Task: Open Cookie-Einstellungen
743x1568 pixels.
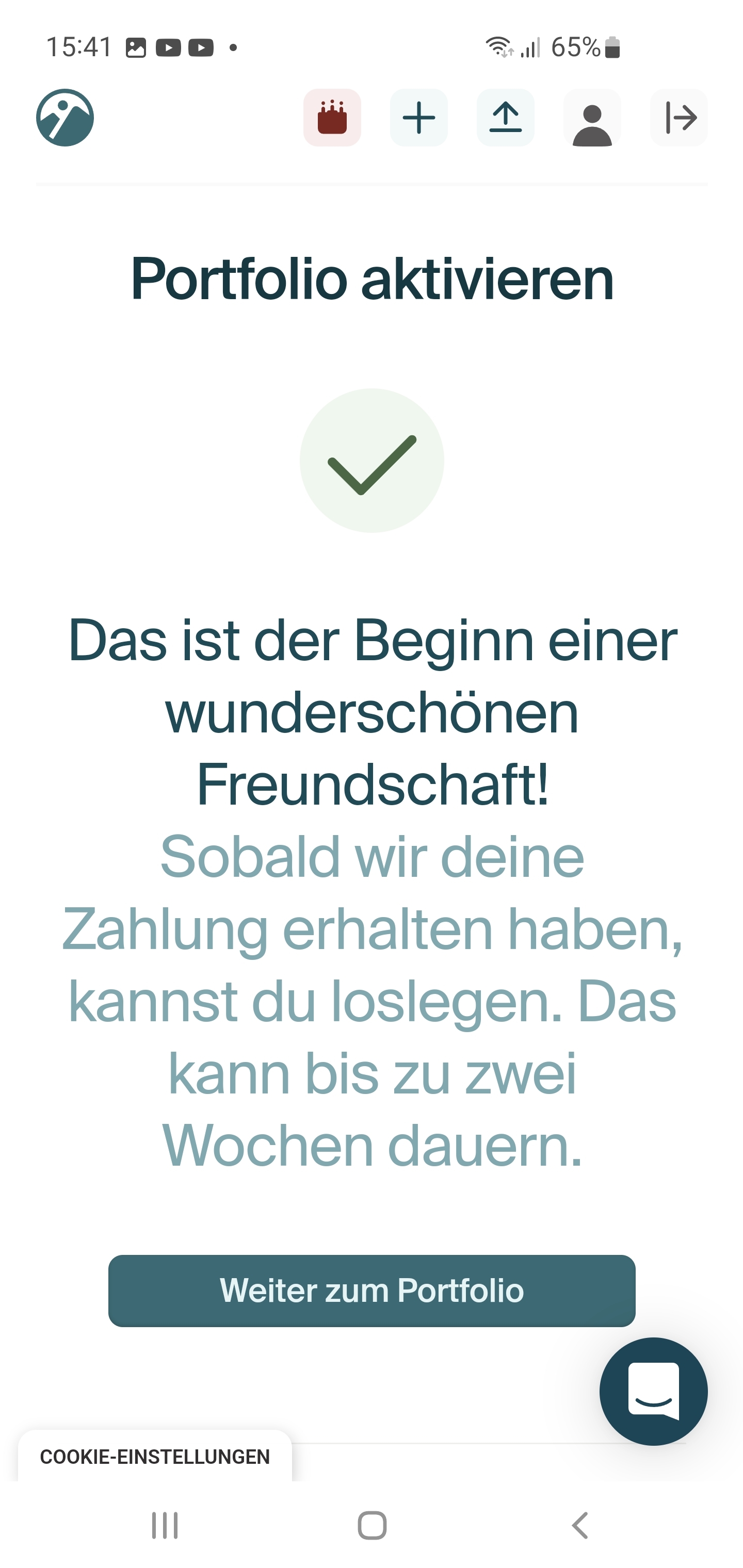Action: coord(155,1457)
